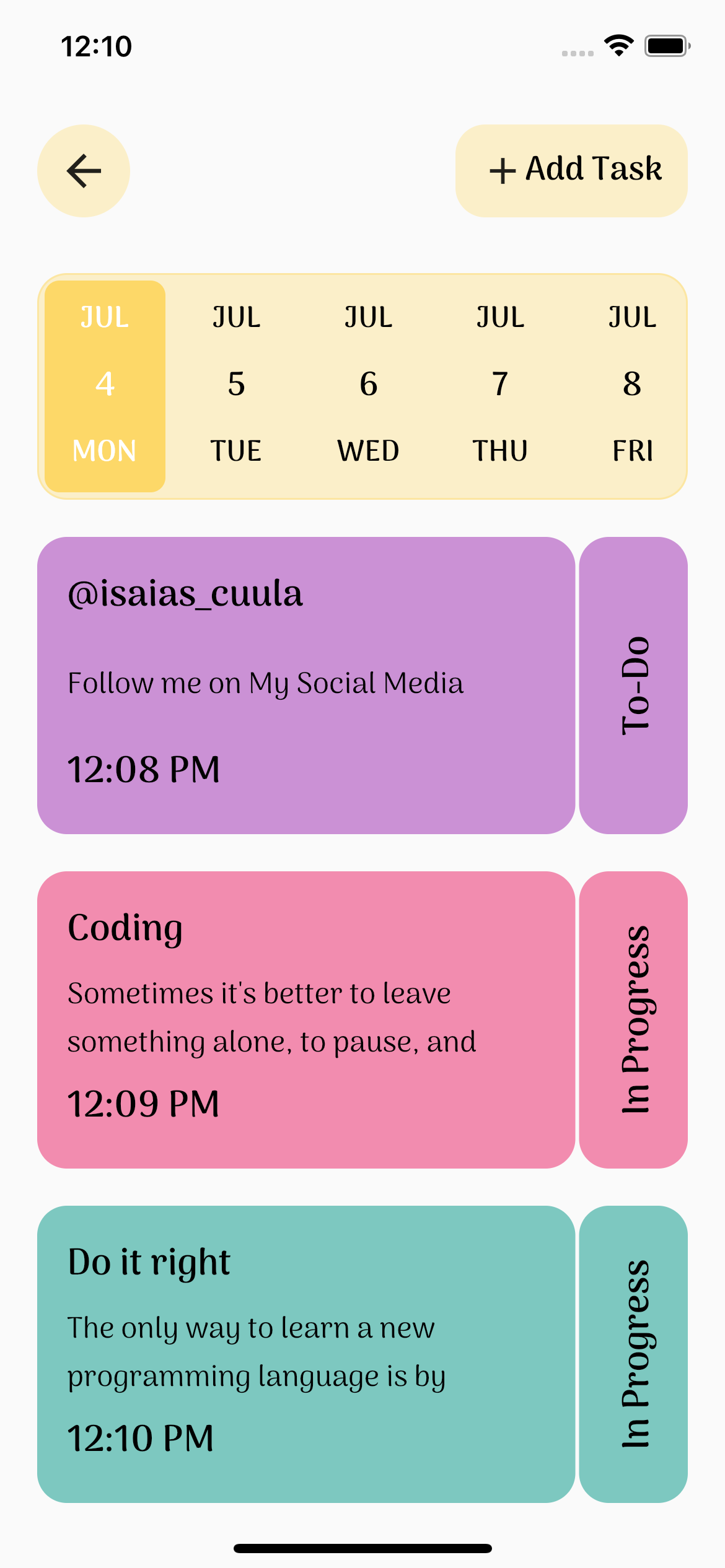The image size is (725, 1568).
Task: Select JUL 6 WED in the date picker
Action: 369,384
